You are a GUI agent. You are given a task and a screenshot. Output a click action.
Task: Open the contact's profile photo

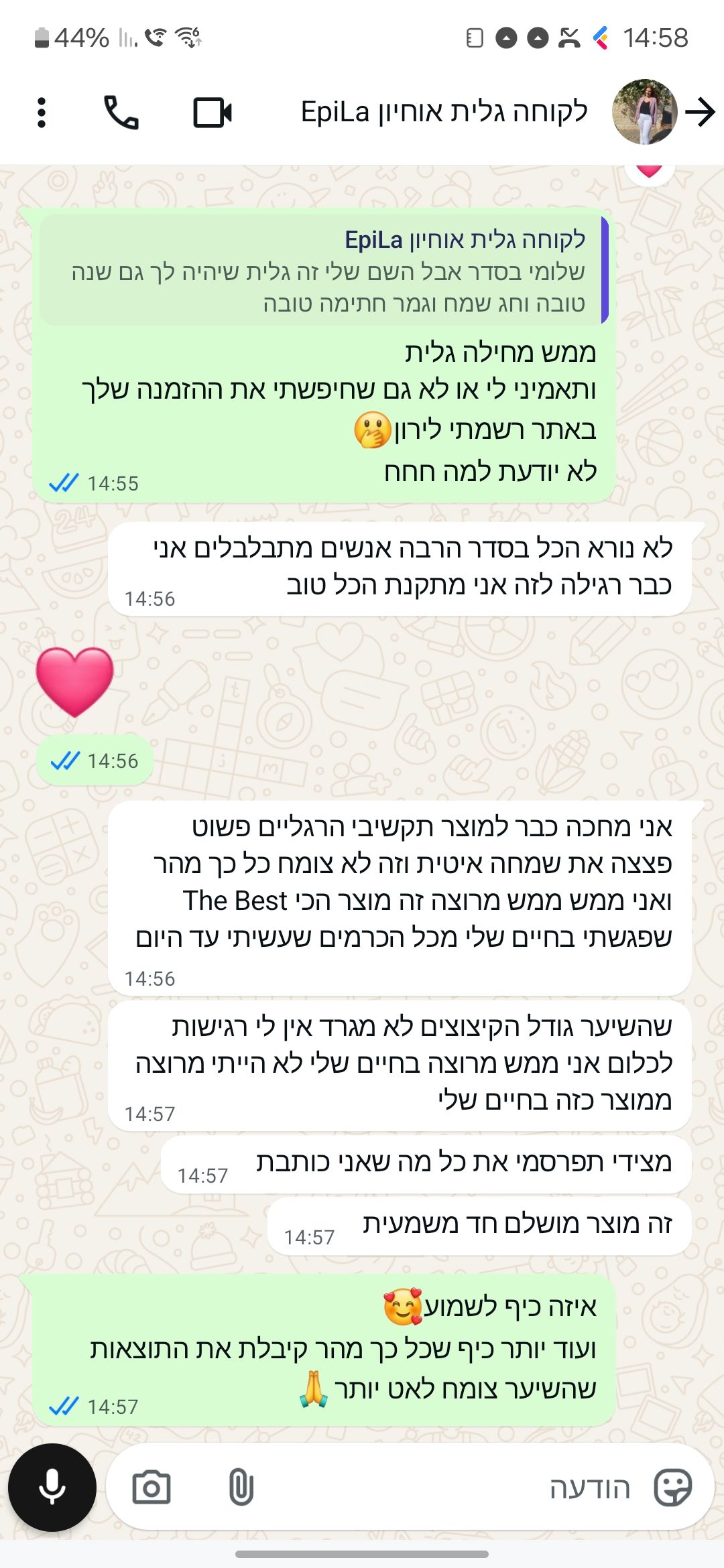tap(644, 112)
